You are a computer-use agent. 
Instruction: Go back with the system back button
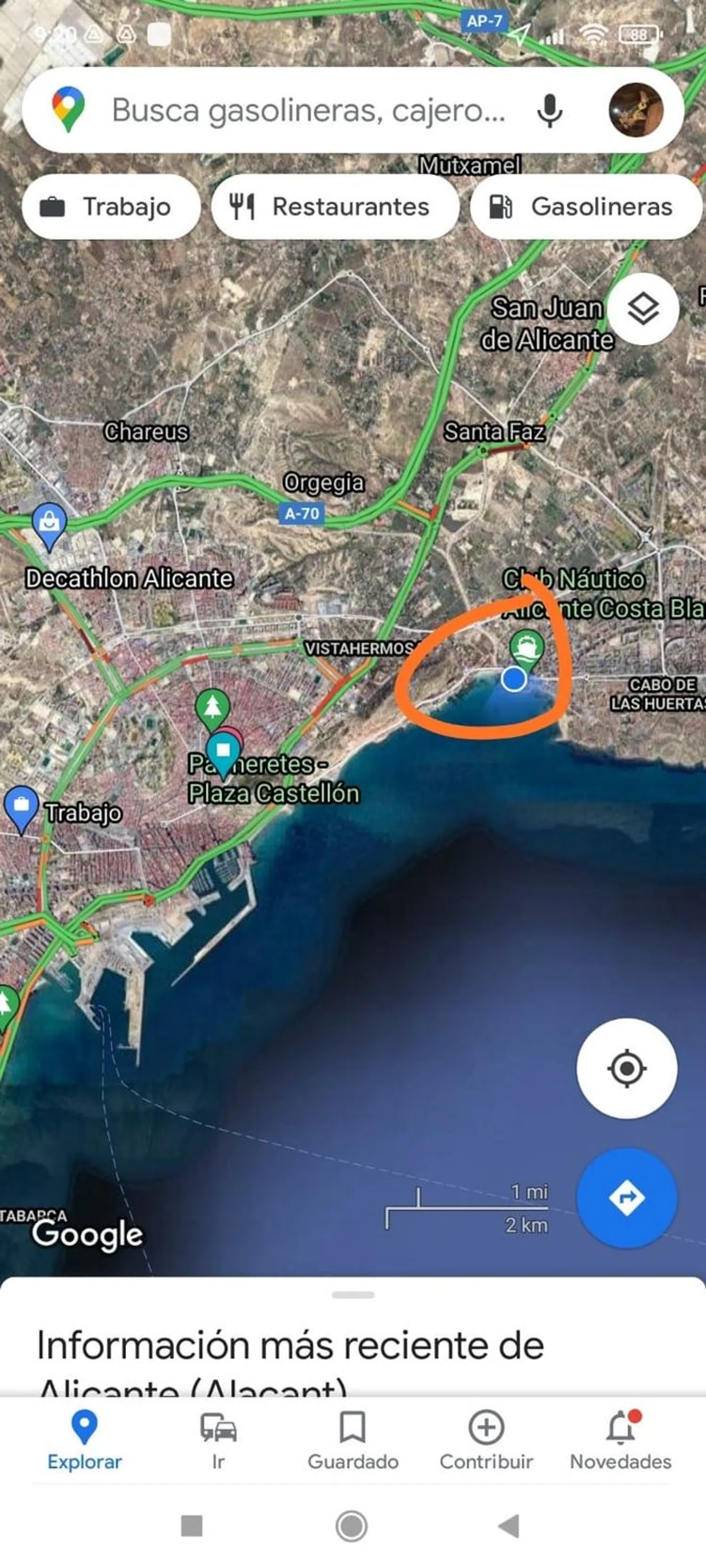point(509,1525)
